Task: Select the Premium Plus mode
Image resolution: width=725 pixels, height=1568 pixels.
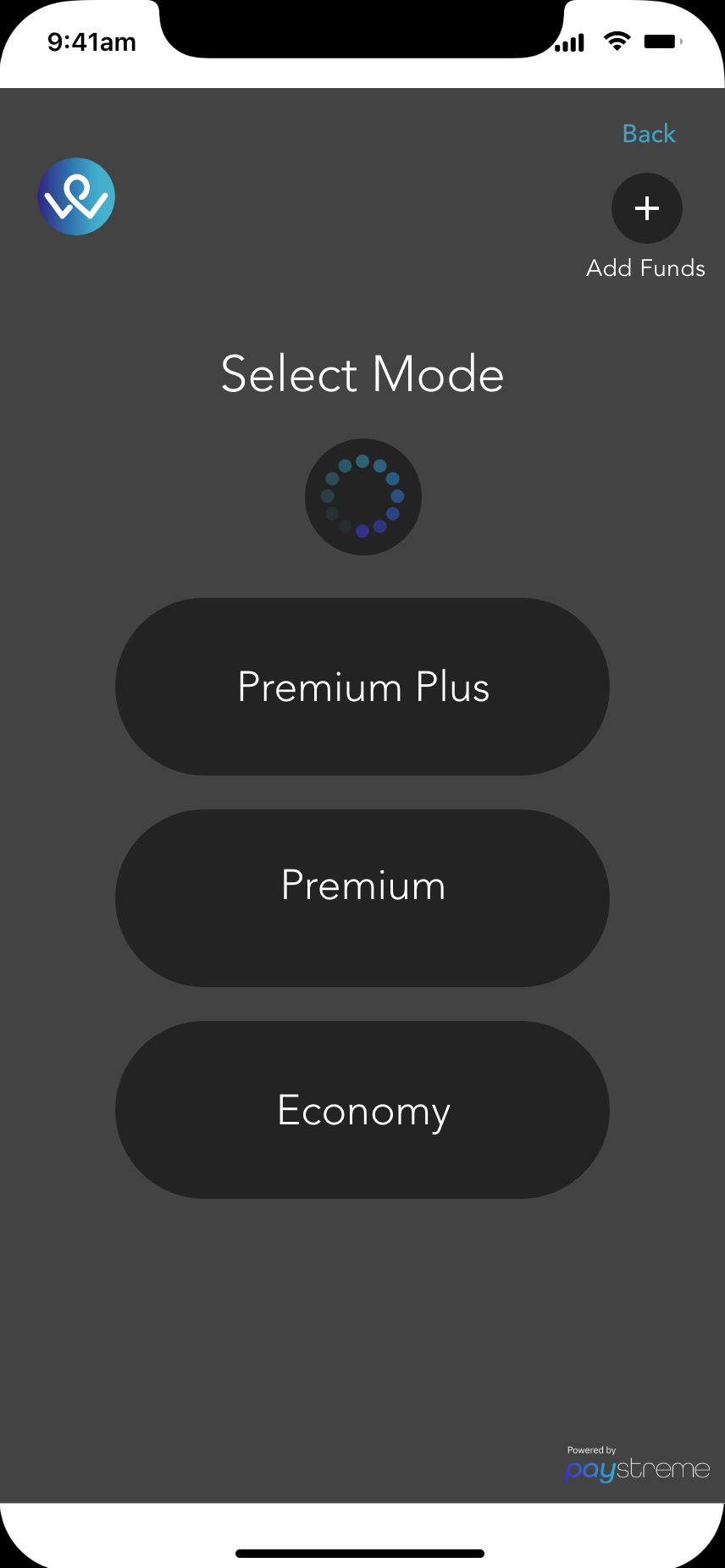Action: click(362, 687)
